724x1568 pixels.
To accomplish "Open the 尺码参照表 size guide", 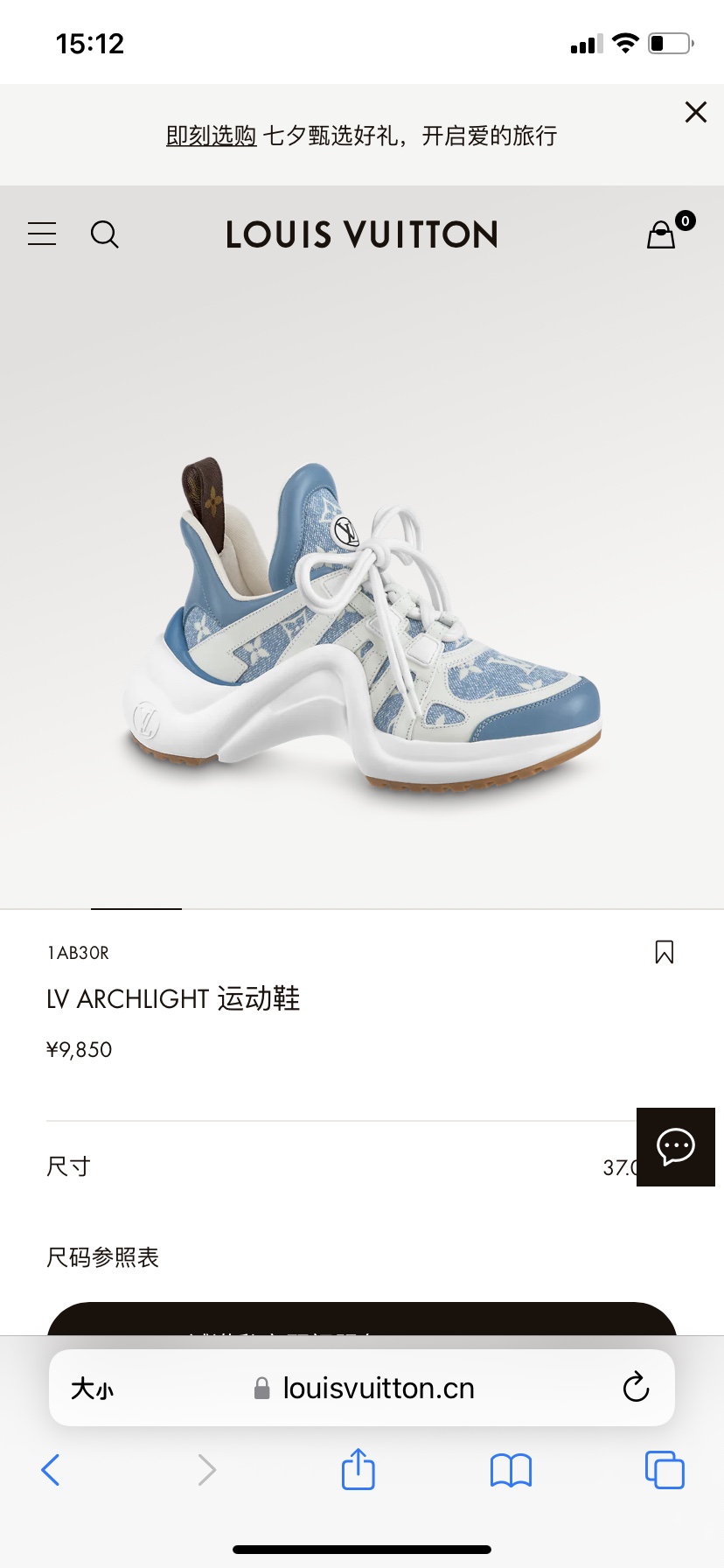I will (x=102, y=1257).
